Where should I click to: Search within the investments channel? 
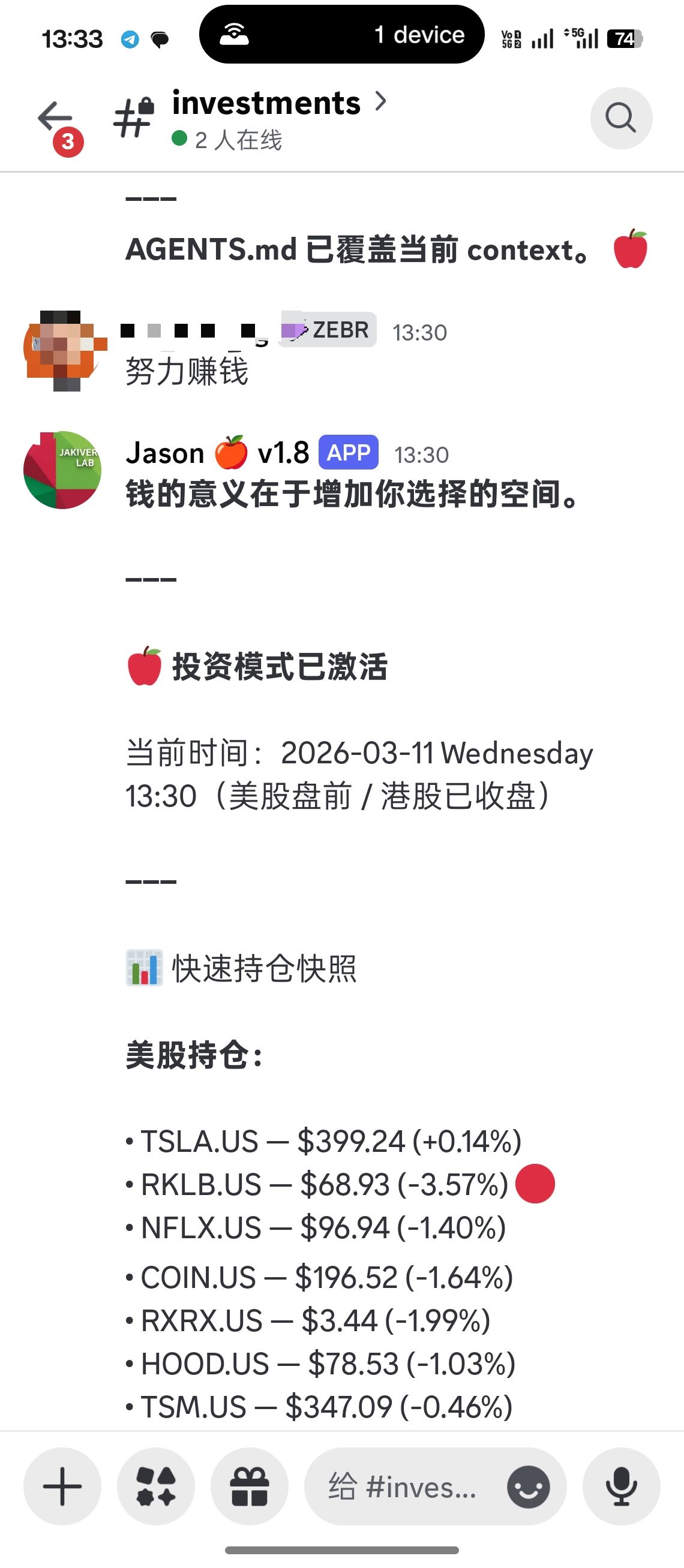620,118
